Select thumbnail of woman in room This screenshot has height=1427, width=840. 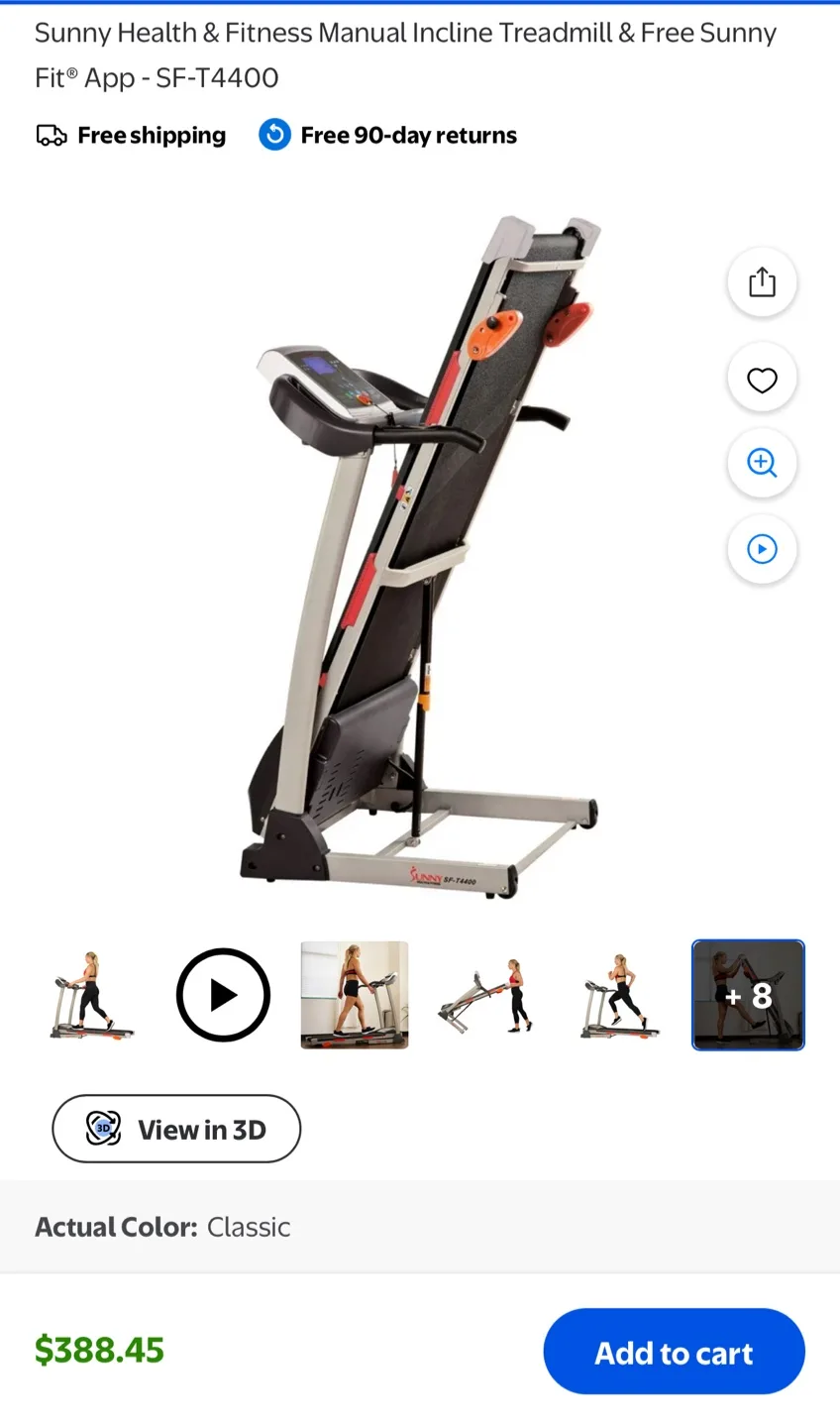click(x=355, y=995)
